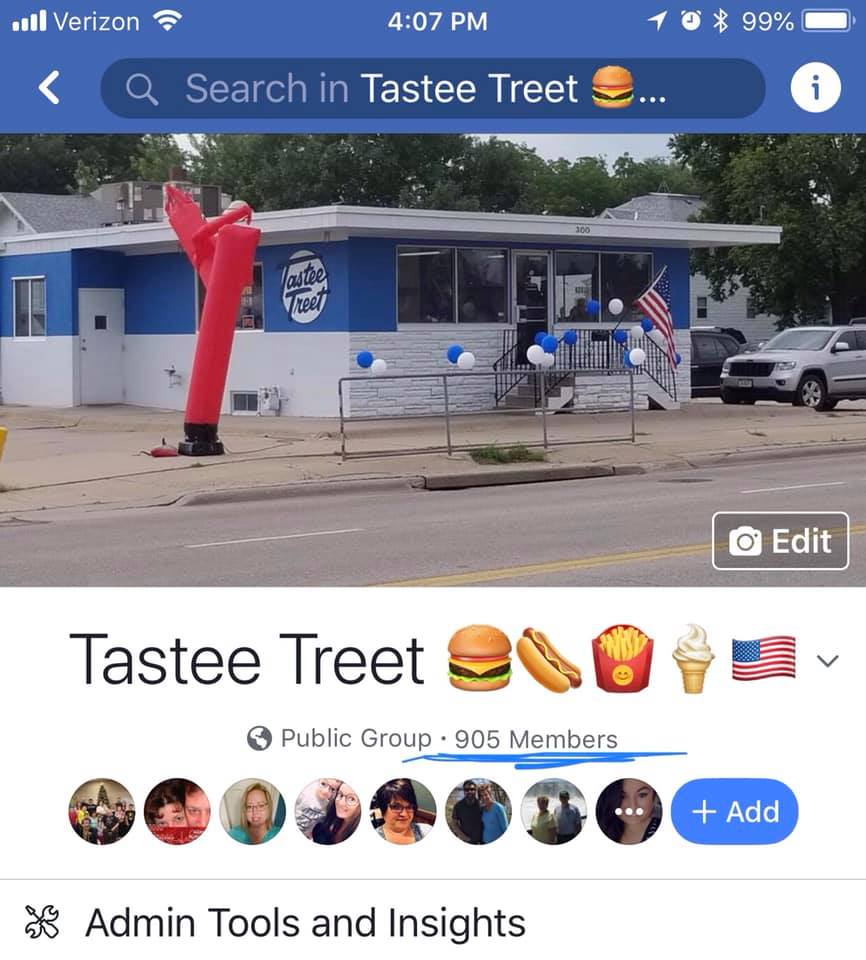Go back using the back arrow
The height and width of the screenshot is (960, 866).
(48, 89)
